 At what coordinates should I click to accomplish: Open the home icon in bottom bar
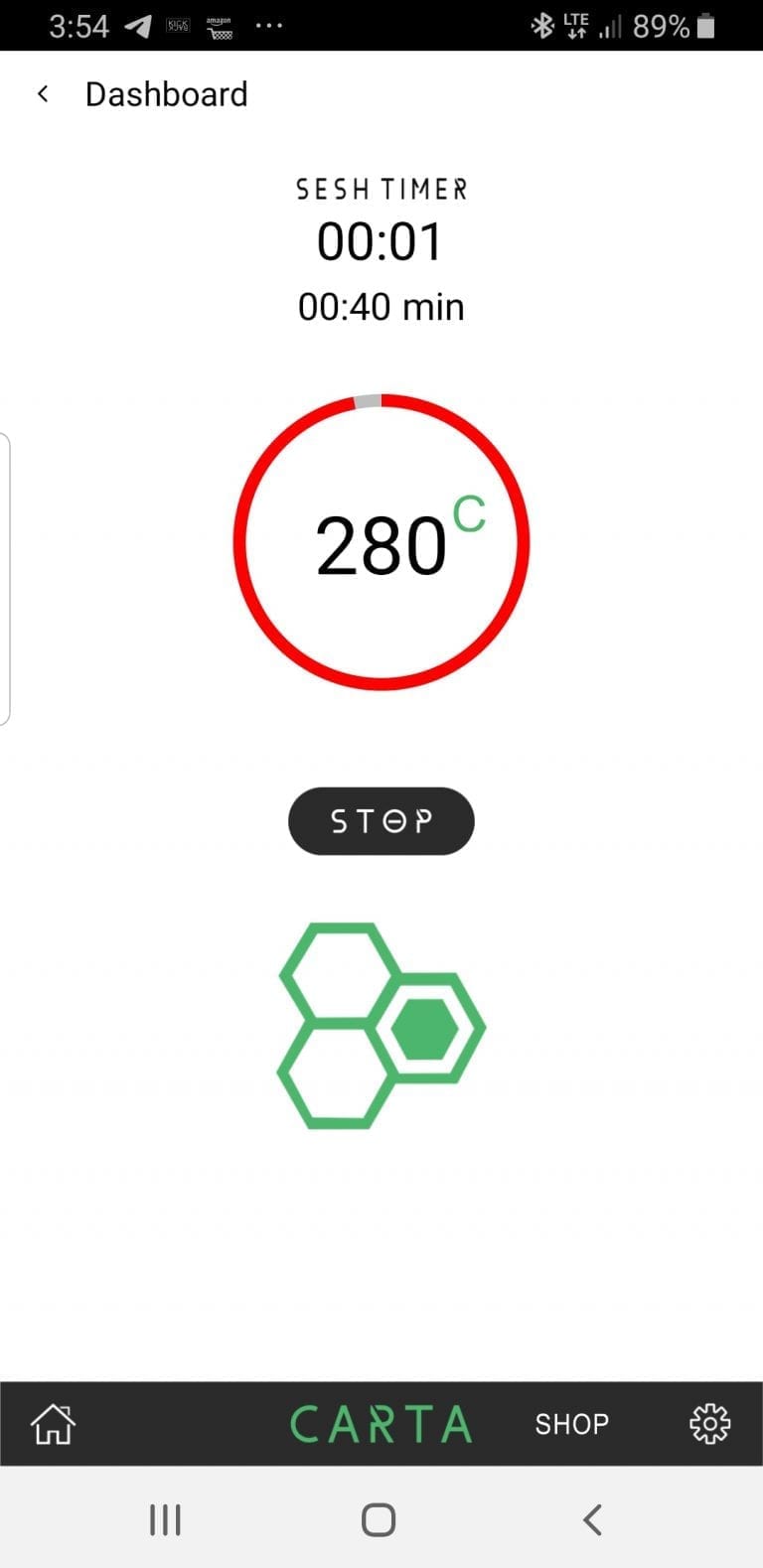click(x=53, y=1424)
